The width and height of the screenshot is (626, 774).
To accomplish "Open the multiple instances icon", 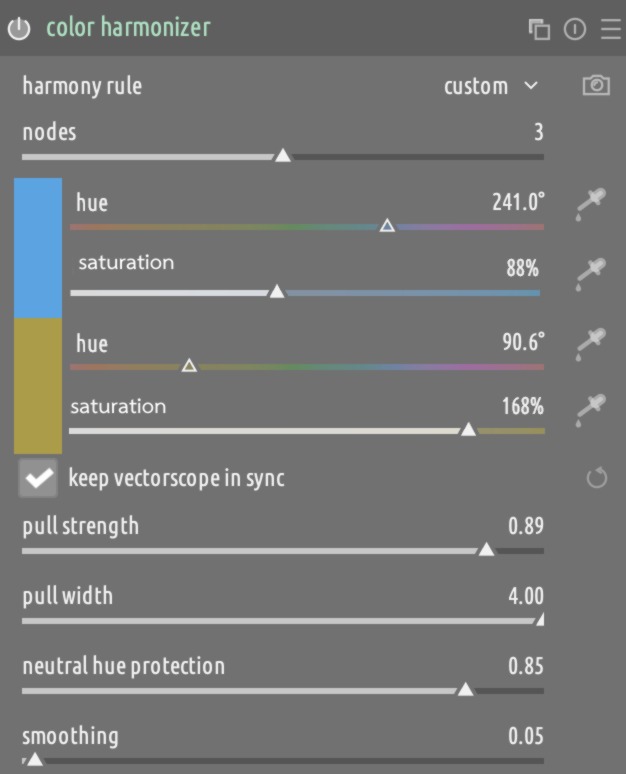I will pos(539,29).
